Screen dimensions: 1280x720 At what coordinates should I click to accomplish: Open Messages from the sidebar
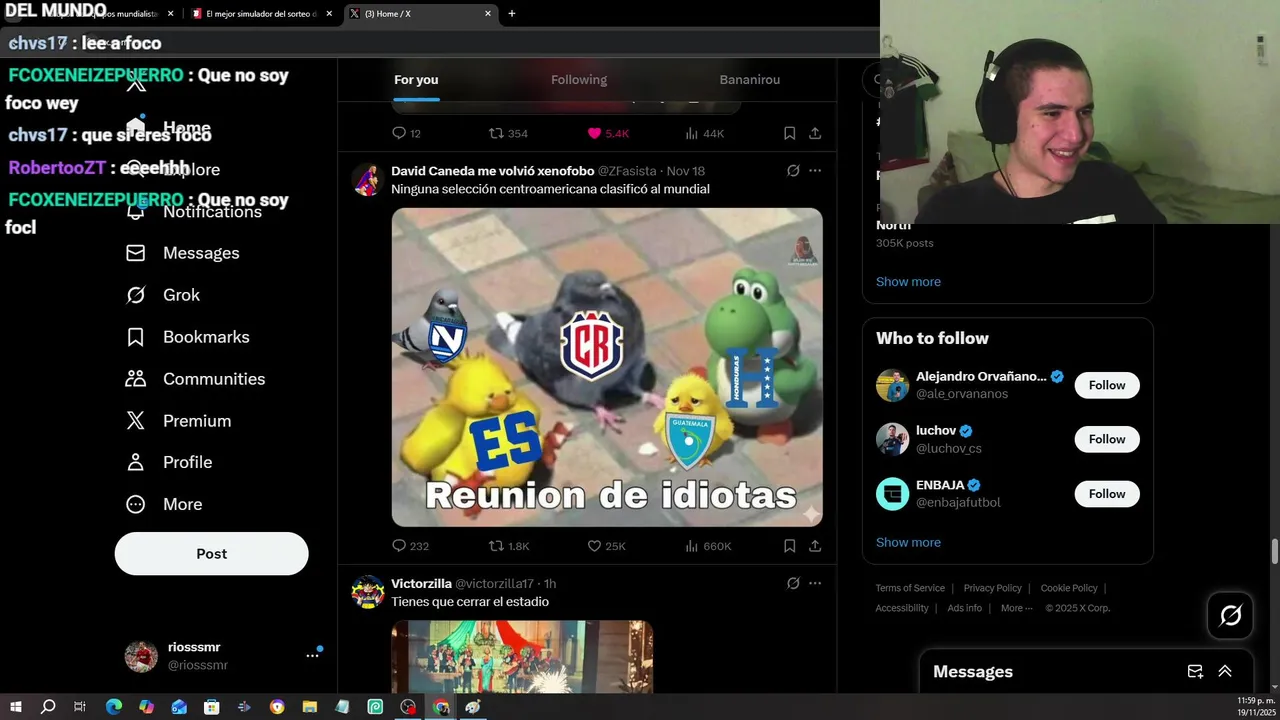tap(200, 253)
